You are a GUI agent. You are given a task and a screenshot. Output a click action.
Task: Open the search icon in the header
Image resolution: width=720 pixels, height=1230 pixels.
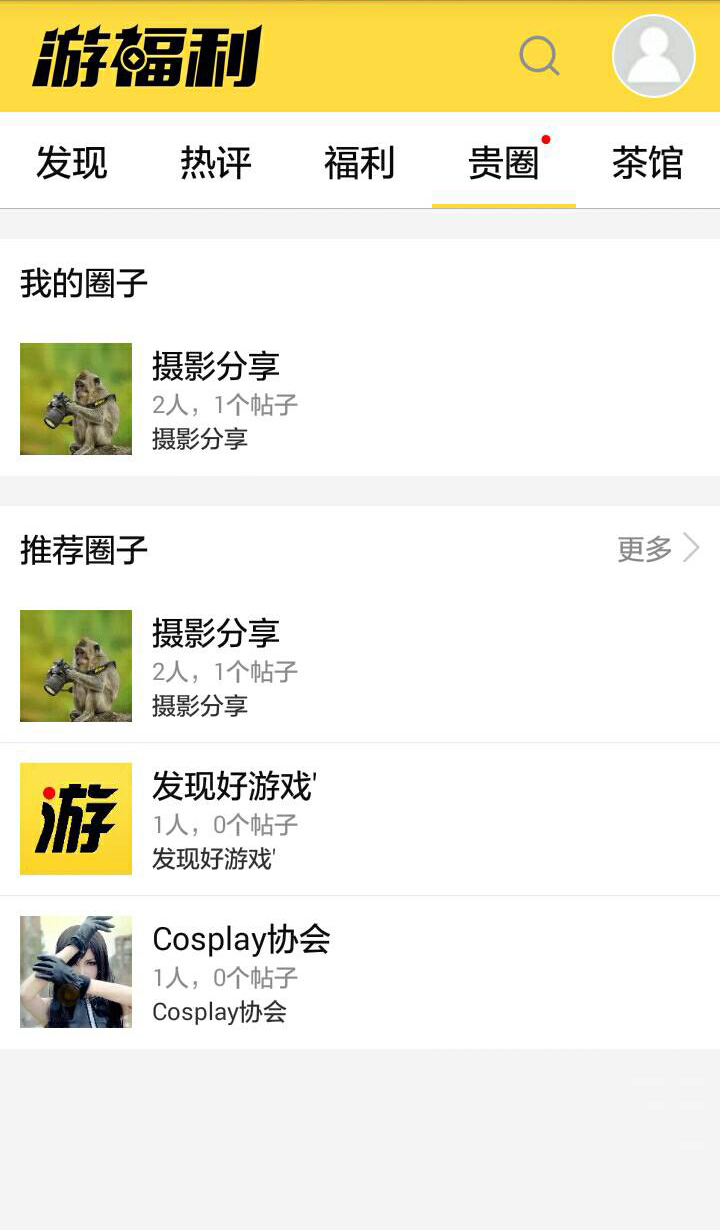coord(539,56)
